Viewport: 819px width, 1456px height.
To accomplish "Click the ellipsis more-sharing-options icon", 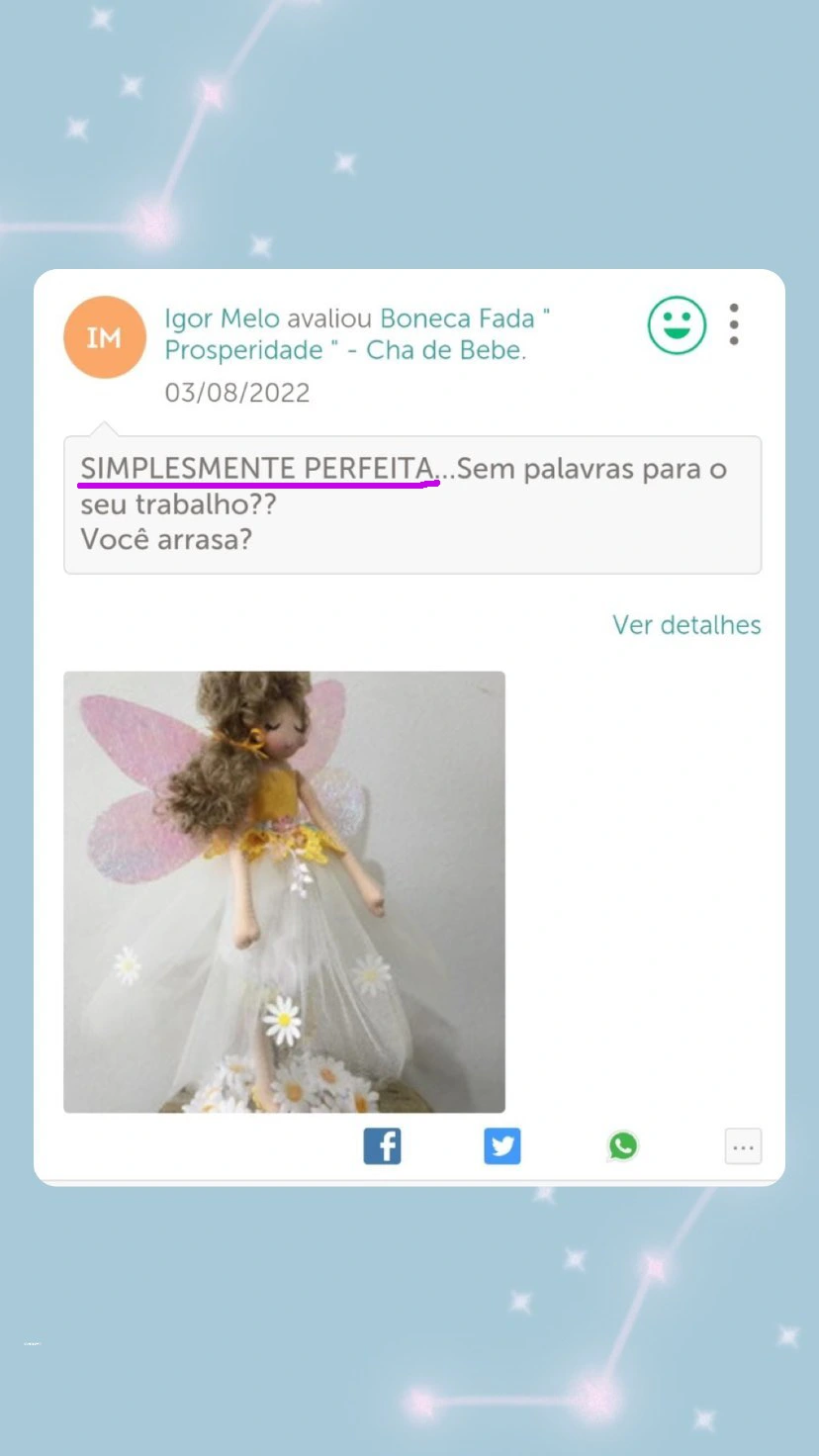I will (x=743, y=1145).
